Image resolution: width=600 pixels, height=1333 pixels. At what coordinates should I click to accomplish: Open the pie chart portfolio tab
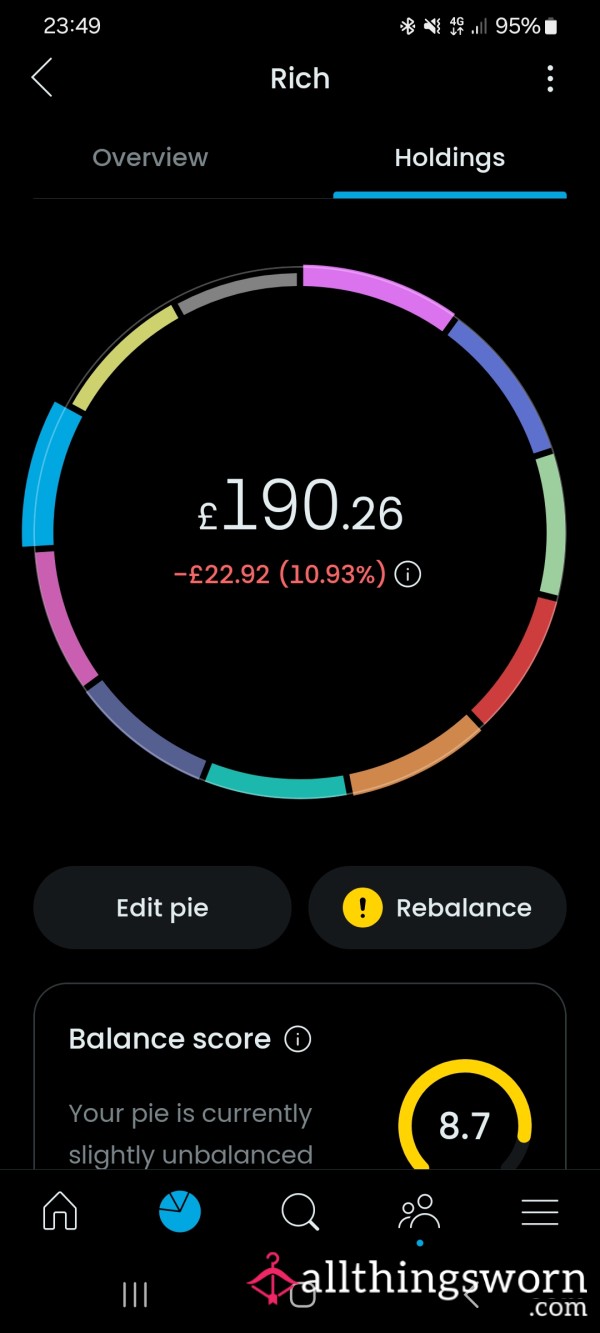coord(180,1212)
